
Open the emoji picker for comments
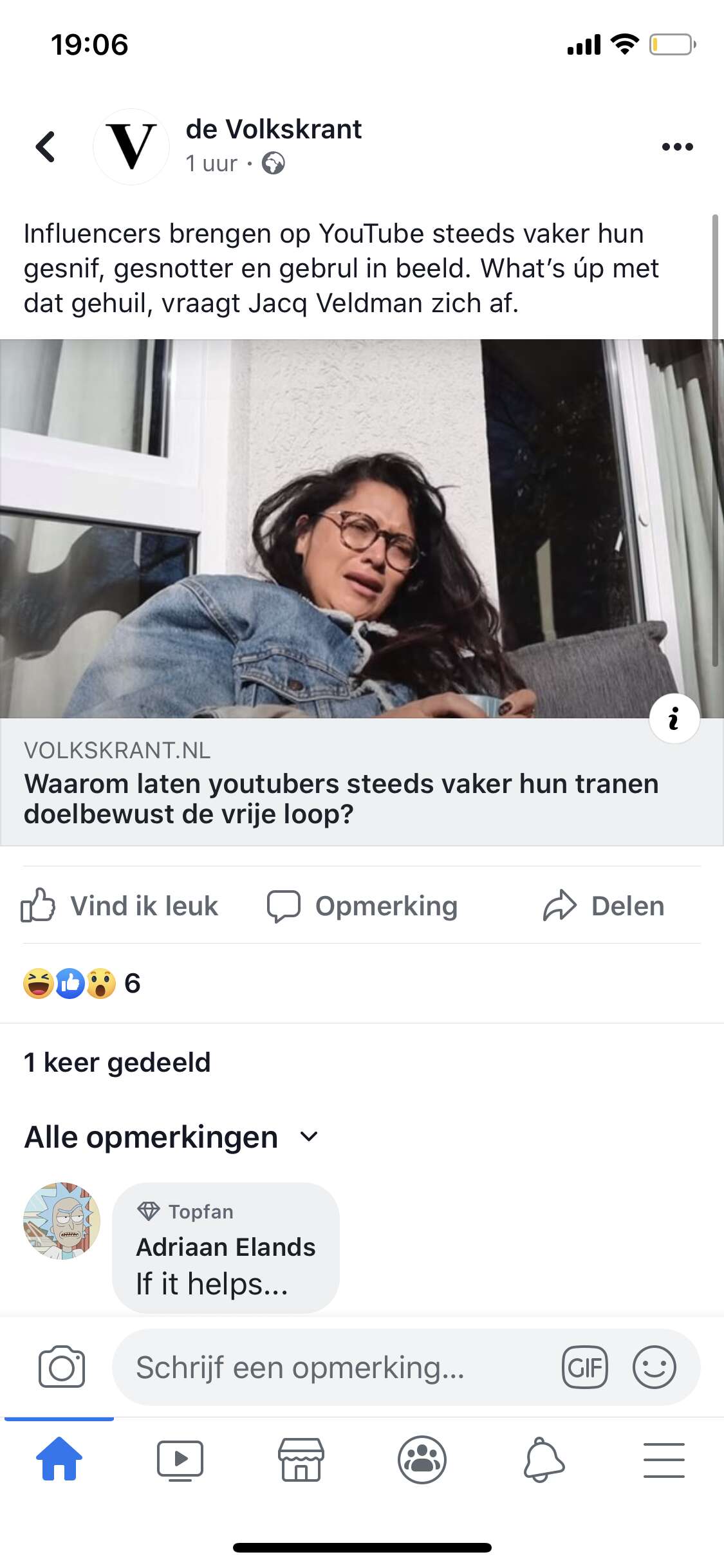click(x=654, y=1367)
